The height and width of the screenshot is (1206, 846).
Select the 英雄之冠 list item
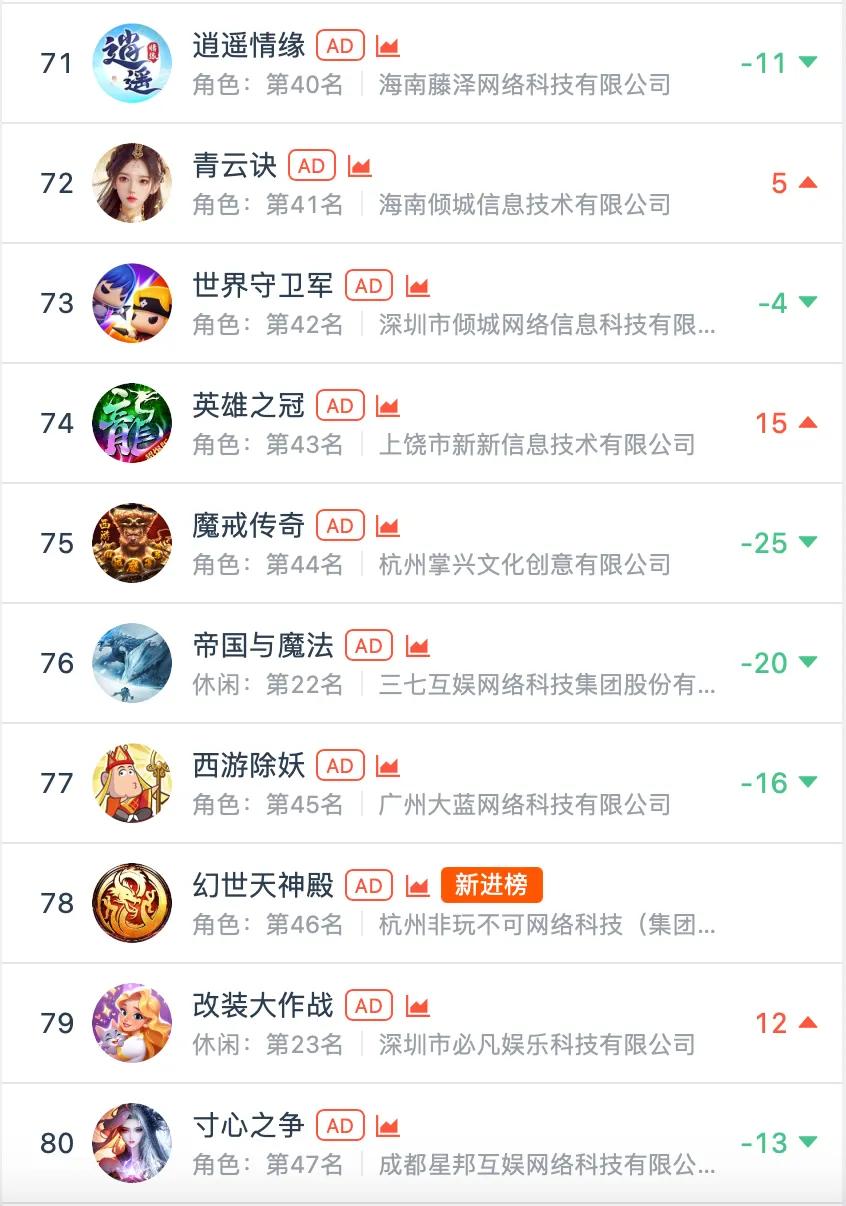click(x=248, y=406)
